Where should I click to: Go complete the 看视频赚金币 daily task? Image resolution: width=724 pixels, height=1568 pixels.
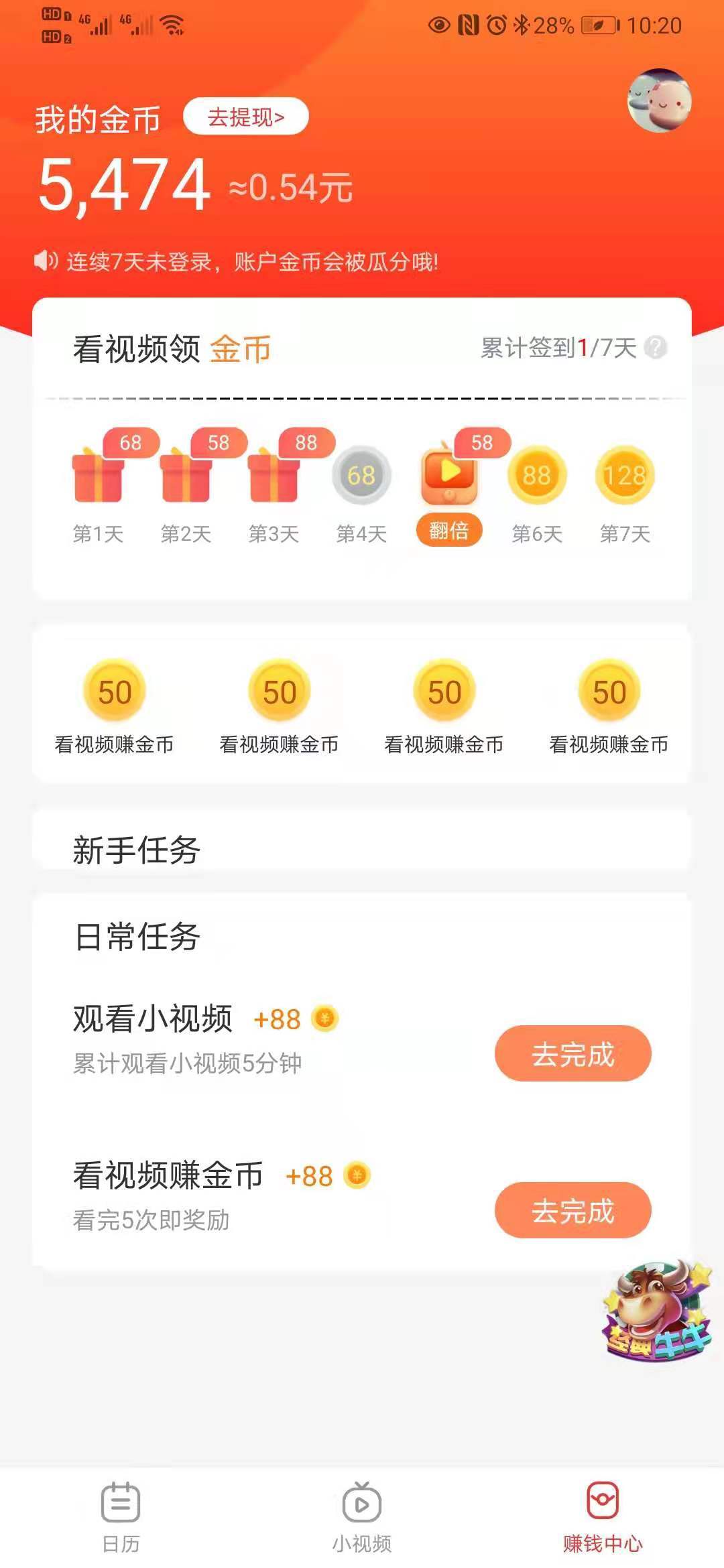pos(572,1210)
